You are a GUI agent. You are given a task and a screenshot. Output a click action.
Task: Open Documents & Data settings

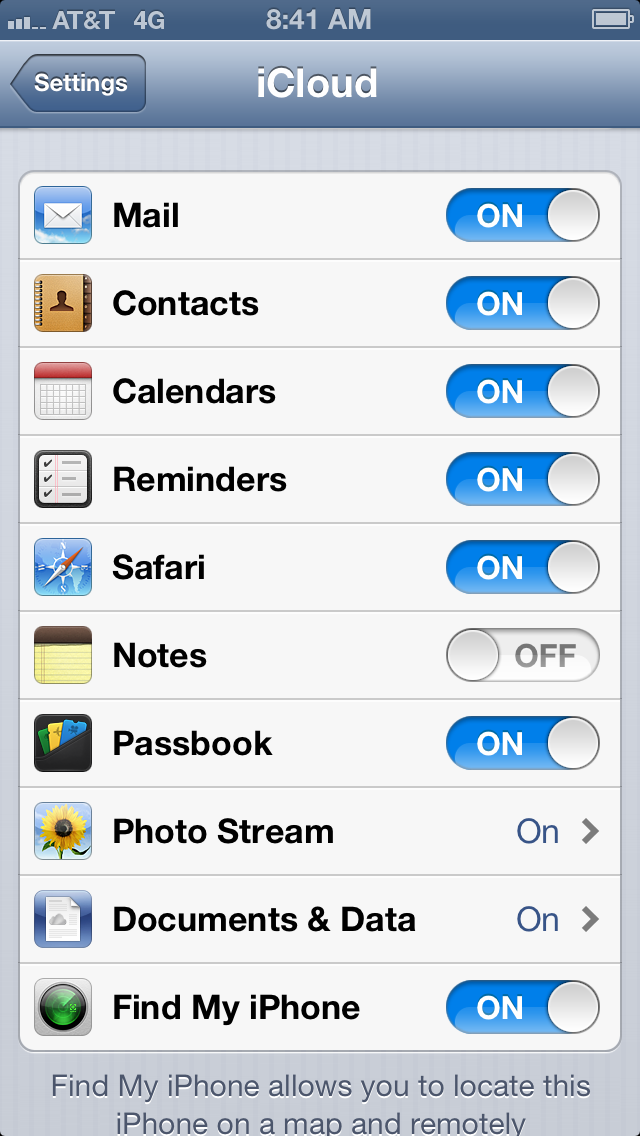[x=320, y=919]
